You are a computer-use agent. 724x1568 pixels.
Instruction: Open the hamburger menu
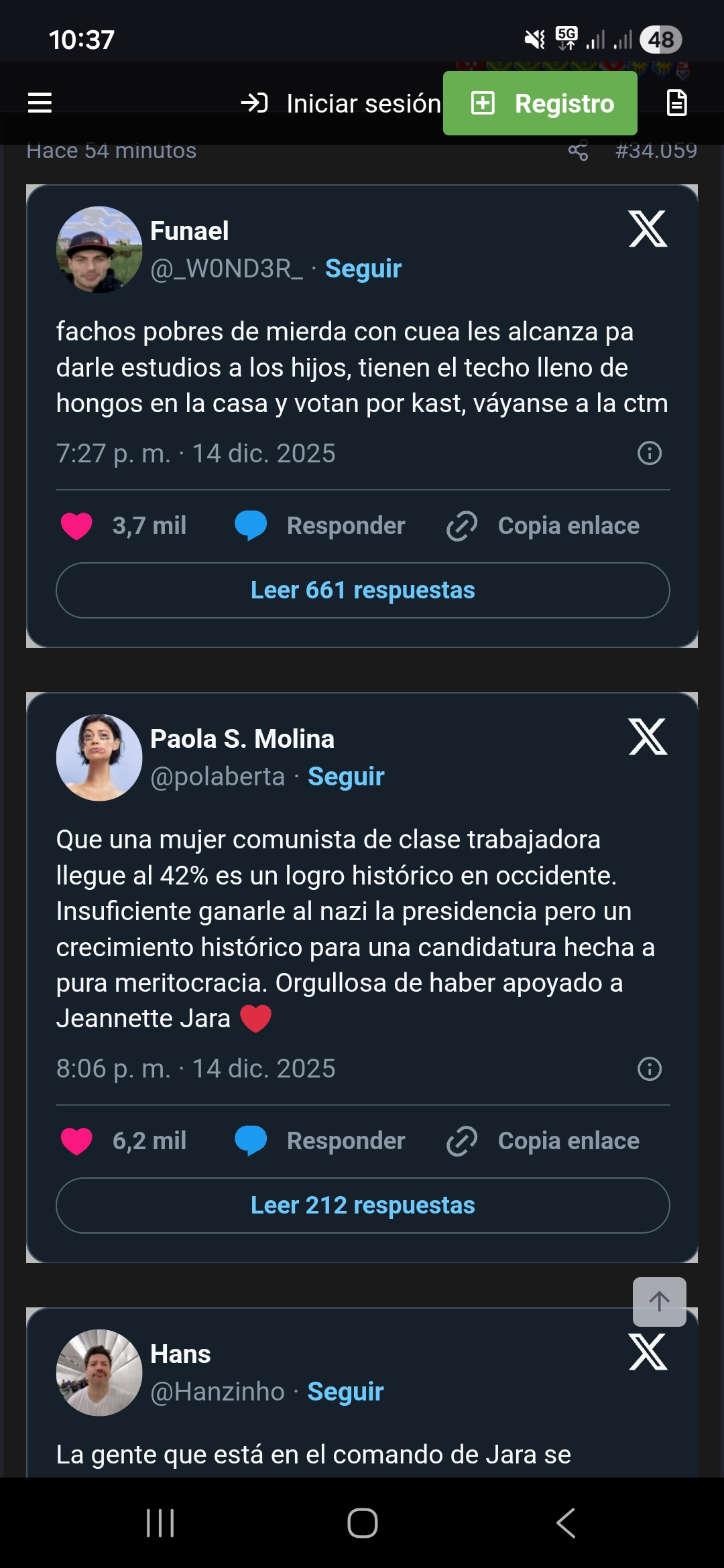point(40,103)
